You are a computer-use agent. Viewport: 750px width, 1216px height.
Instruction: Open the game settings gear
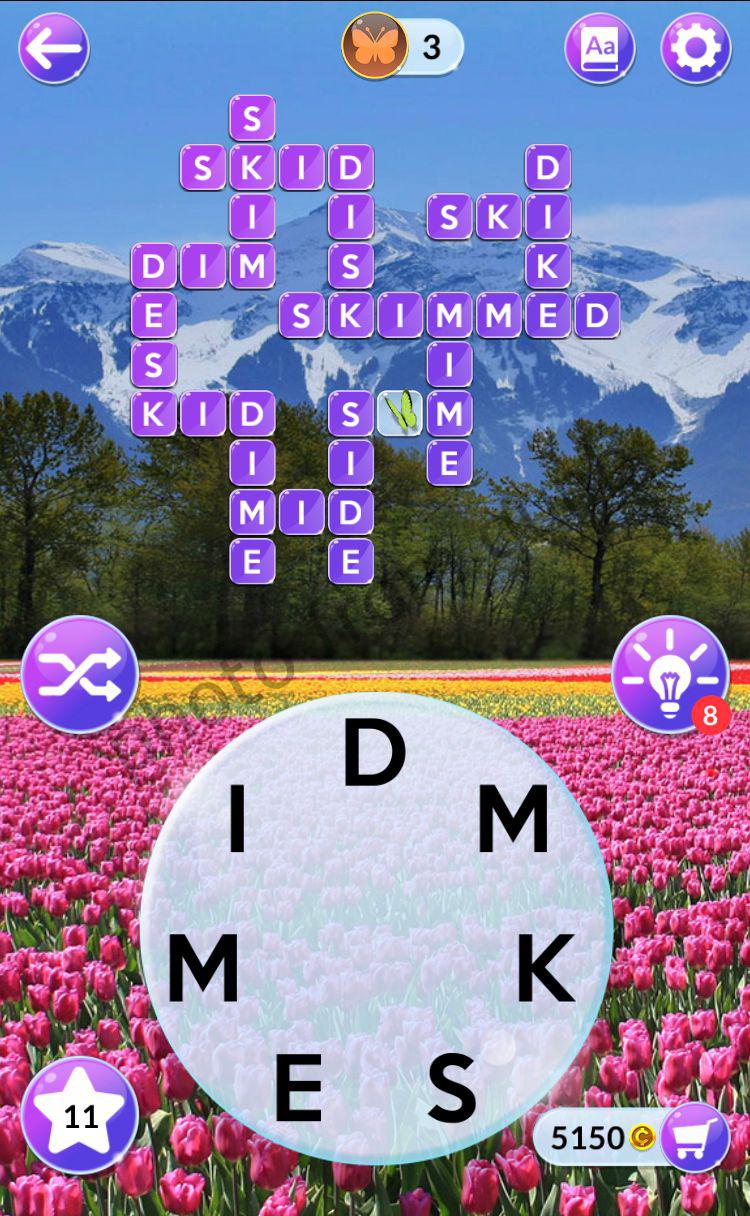pos(697,45)
